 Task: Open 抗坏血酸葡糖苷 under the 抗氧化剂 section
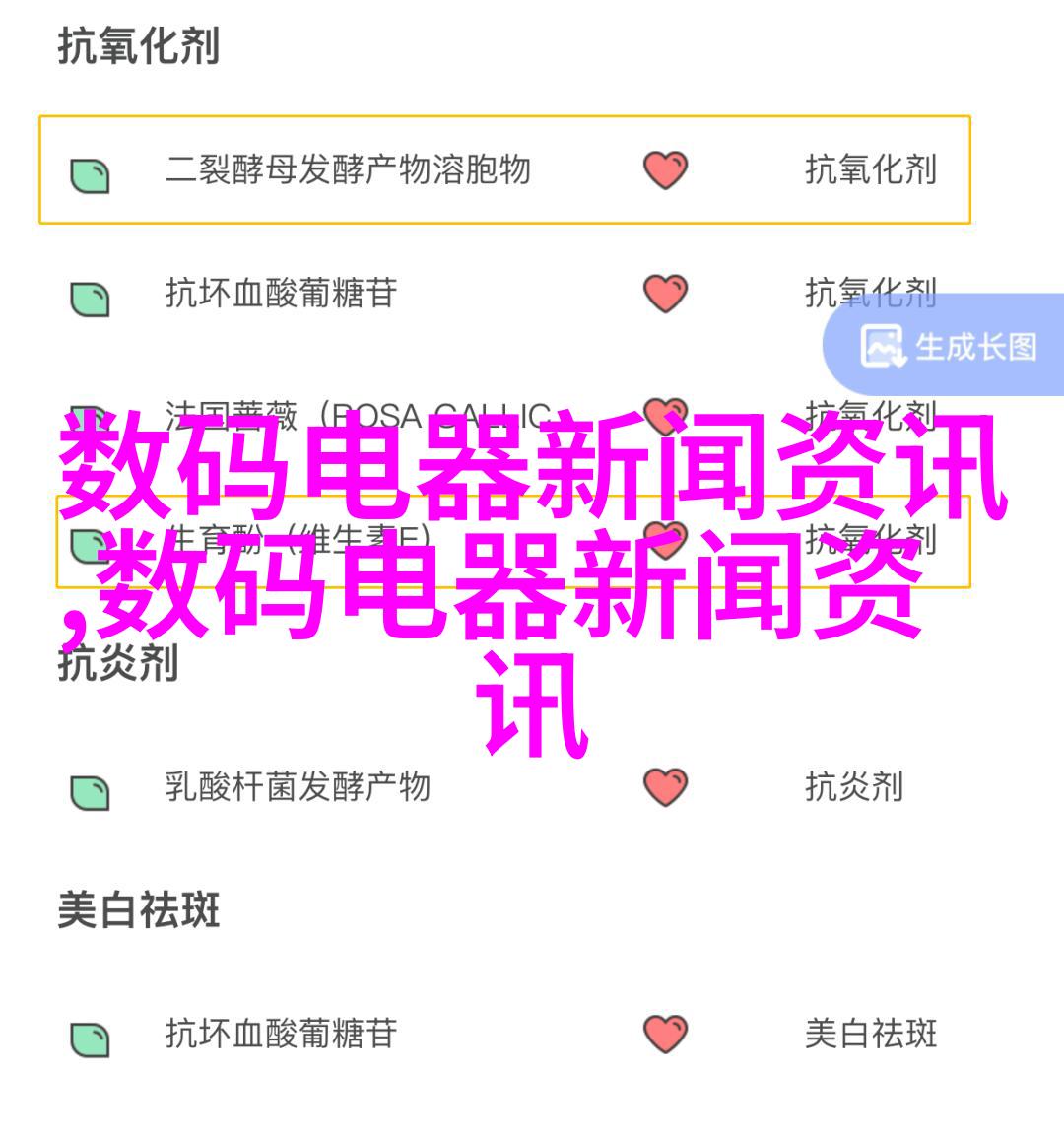click(281, 294)
